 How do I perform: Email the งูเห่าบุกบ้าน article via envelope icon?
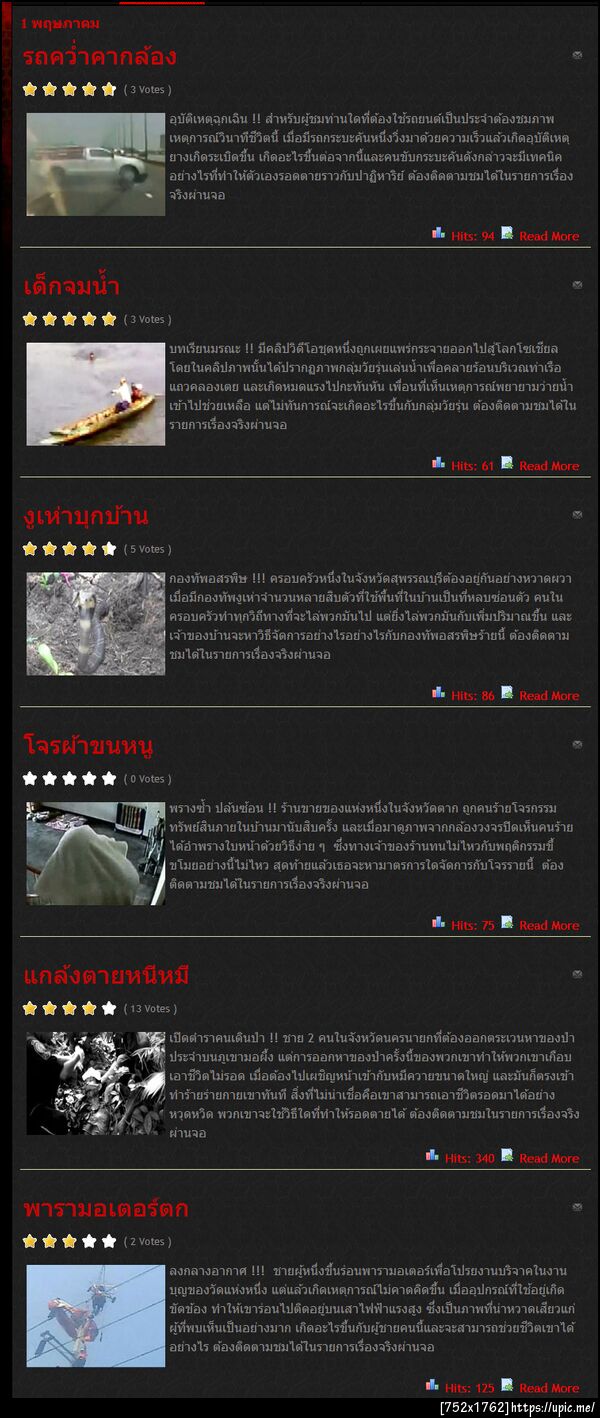pyautogui.click(x=577, y=515)
